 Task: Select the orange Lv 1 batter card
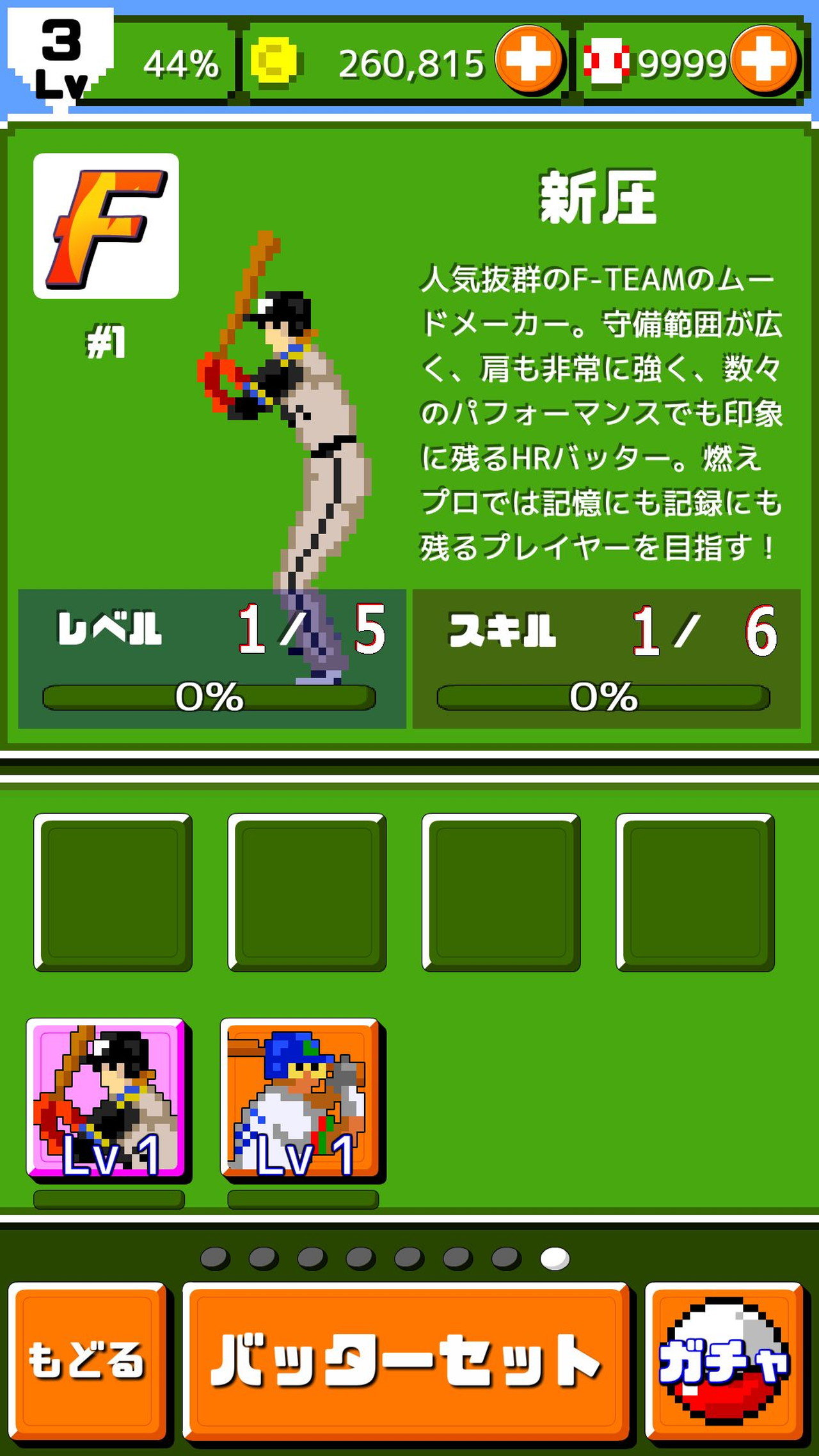click(301, 1098)
